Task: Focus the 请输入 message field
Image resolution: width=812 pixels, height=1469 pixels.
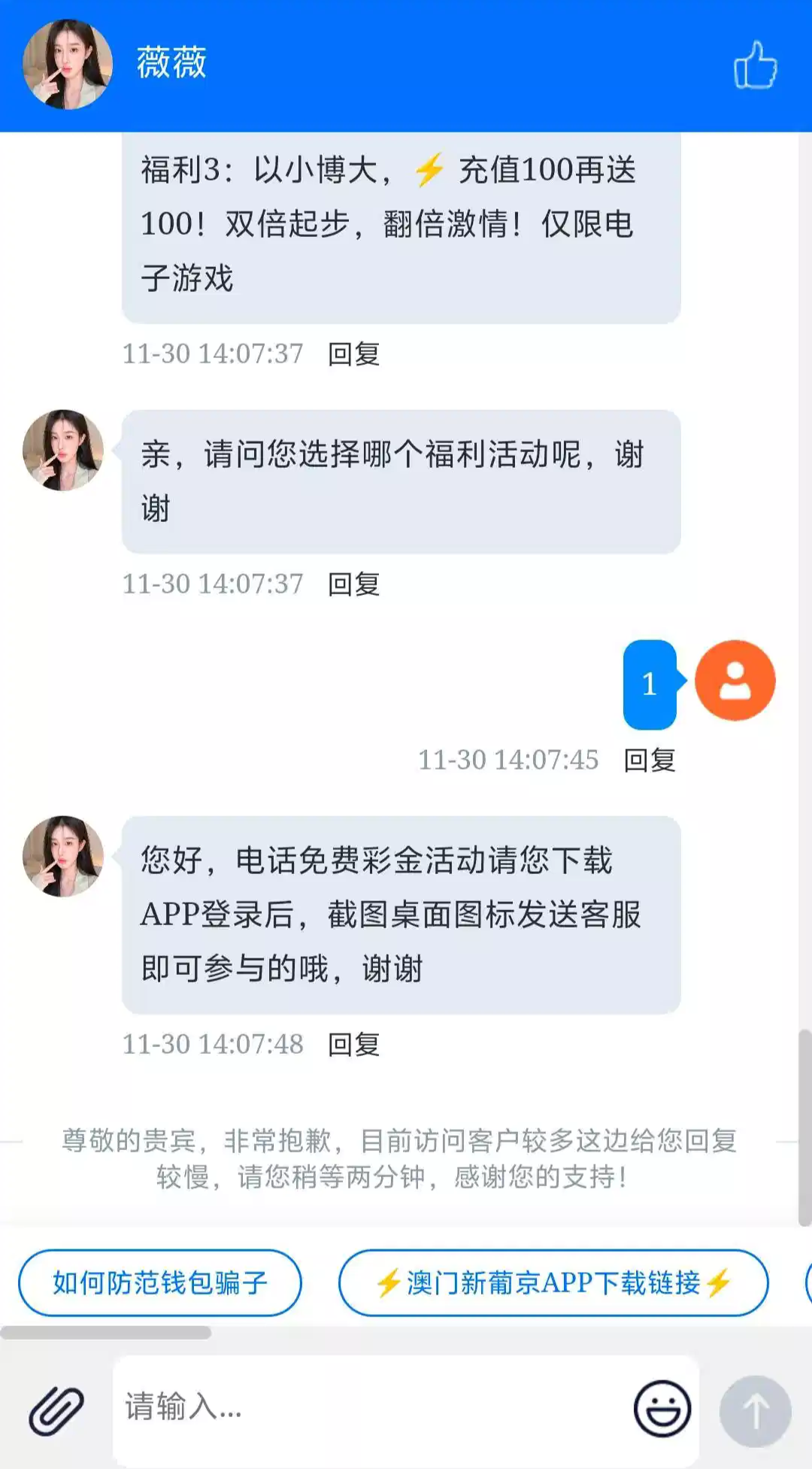Action: point(368,1407)
